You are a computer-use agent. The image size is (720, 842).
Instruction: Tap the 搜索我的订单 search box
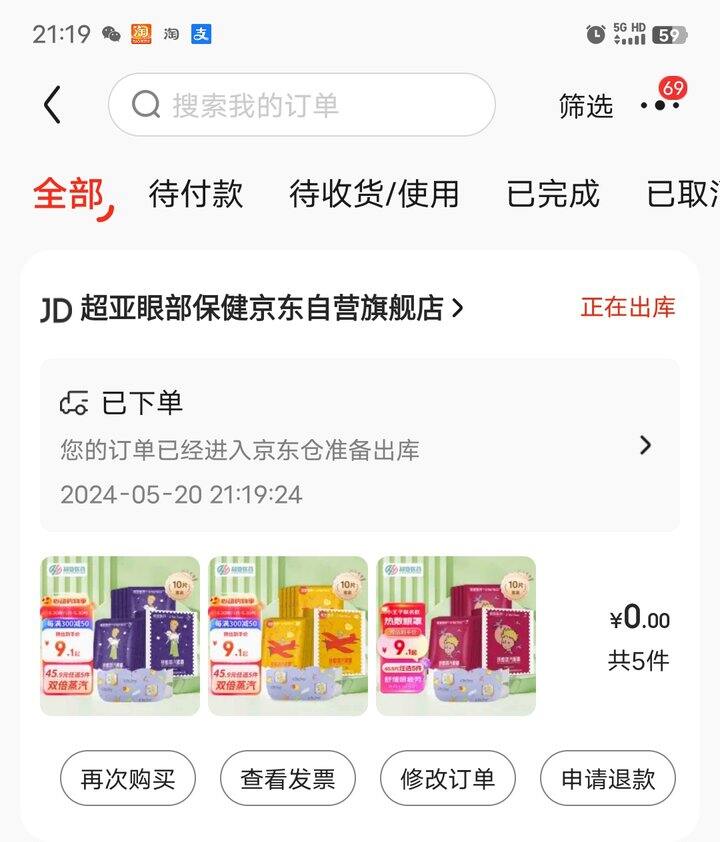pos(301,105)
